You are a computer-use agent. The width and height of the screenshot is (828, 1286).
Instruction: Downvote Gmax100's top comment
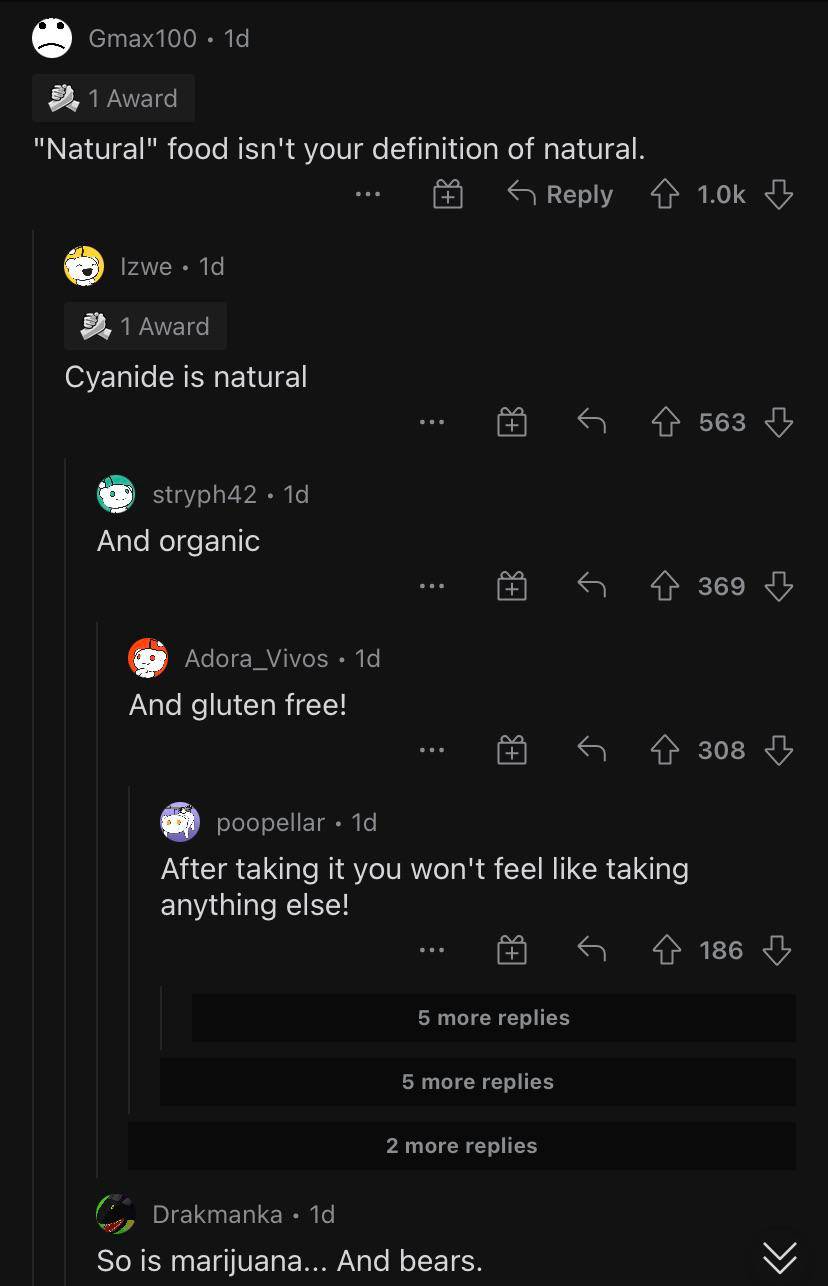pyautogui.click(x=779, y=194)
